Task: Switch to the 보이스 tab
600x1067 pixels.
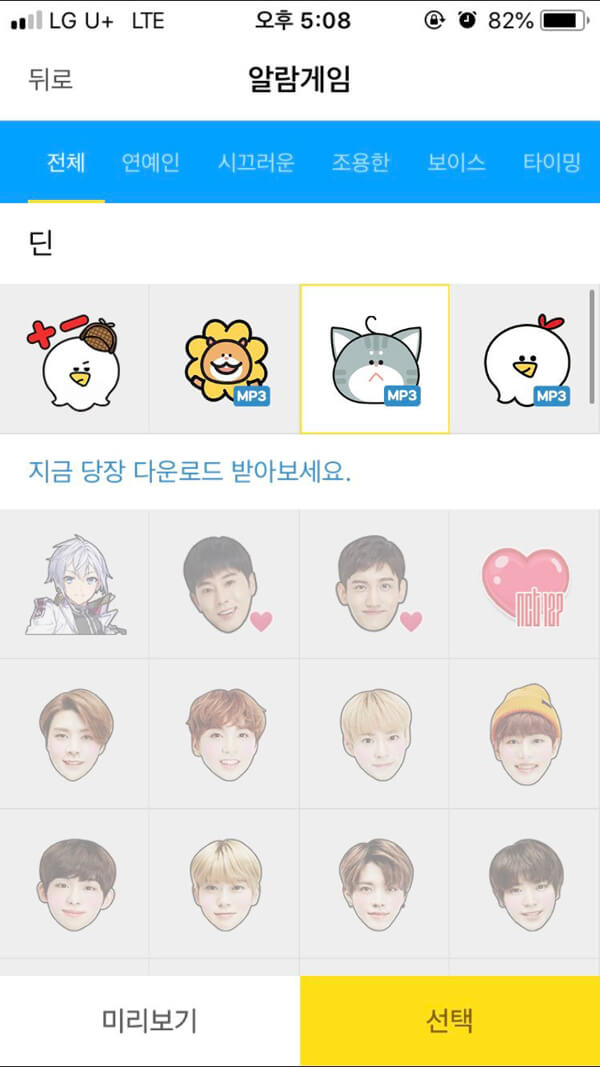Action: [456, 162]
